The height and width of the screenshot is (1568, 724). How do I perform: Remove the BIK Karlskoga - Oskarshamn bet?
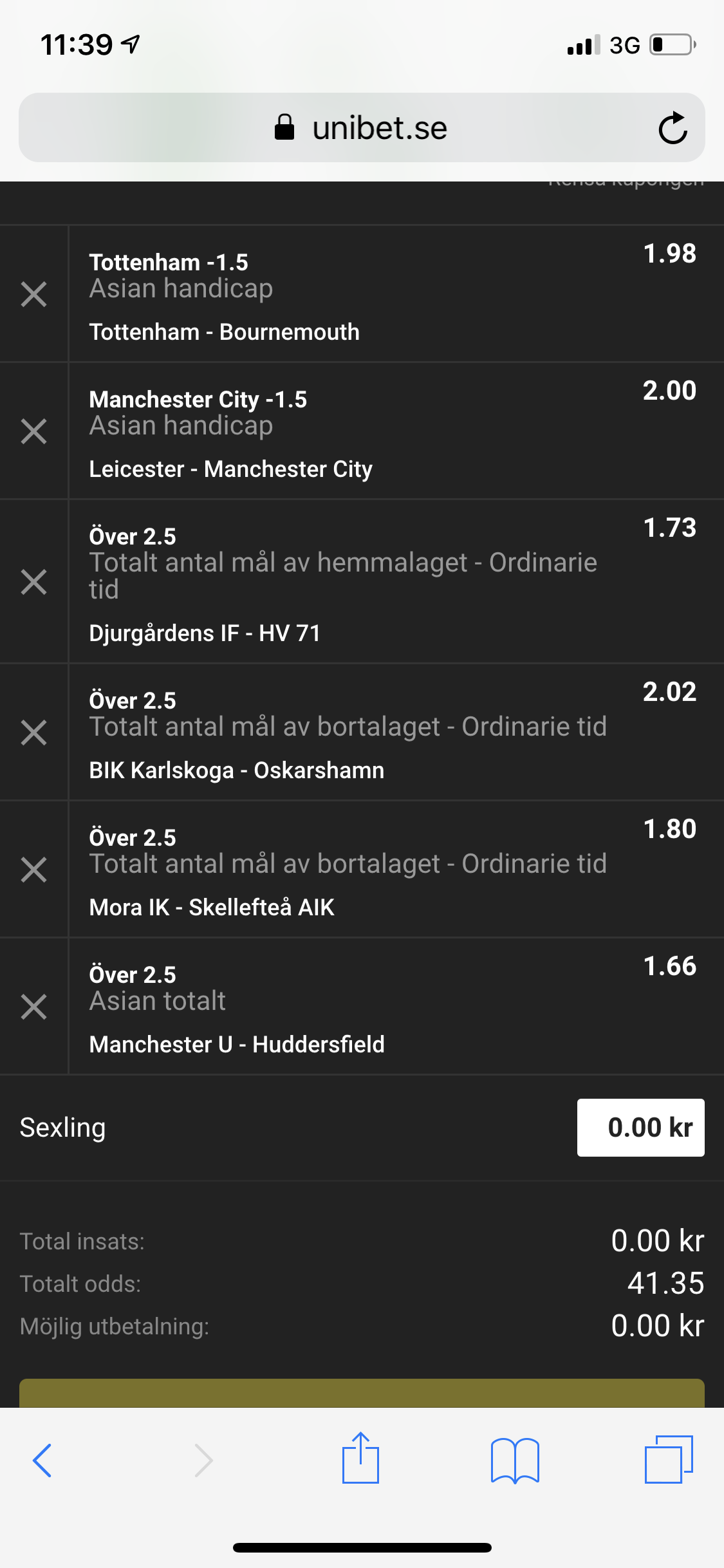33,733
